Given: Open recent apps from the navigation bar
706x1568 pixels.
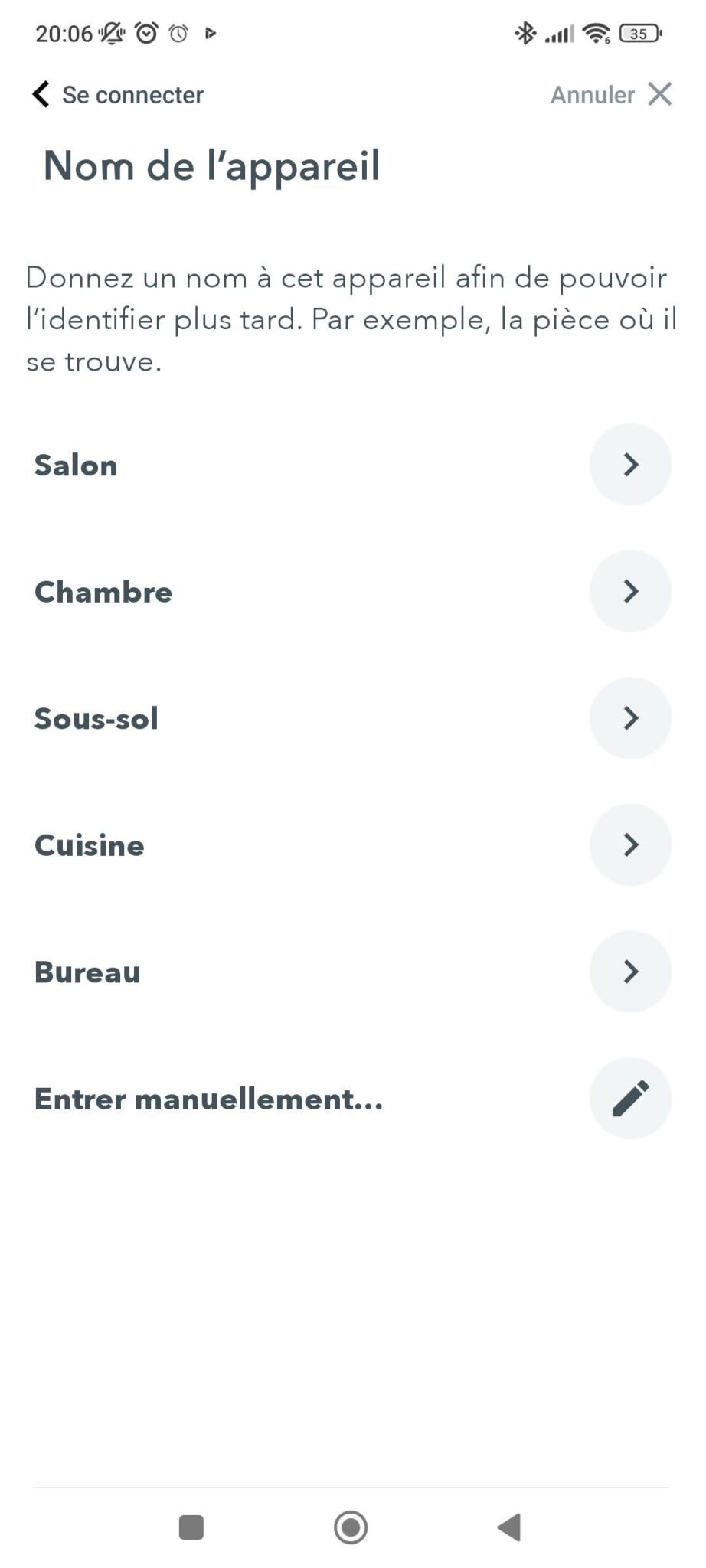Looking at the screenshot, I should click(x=191, y=1527).
